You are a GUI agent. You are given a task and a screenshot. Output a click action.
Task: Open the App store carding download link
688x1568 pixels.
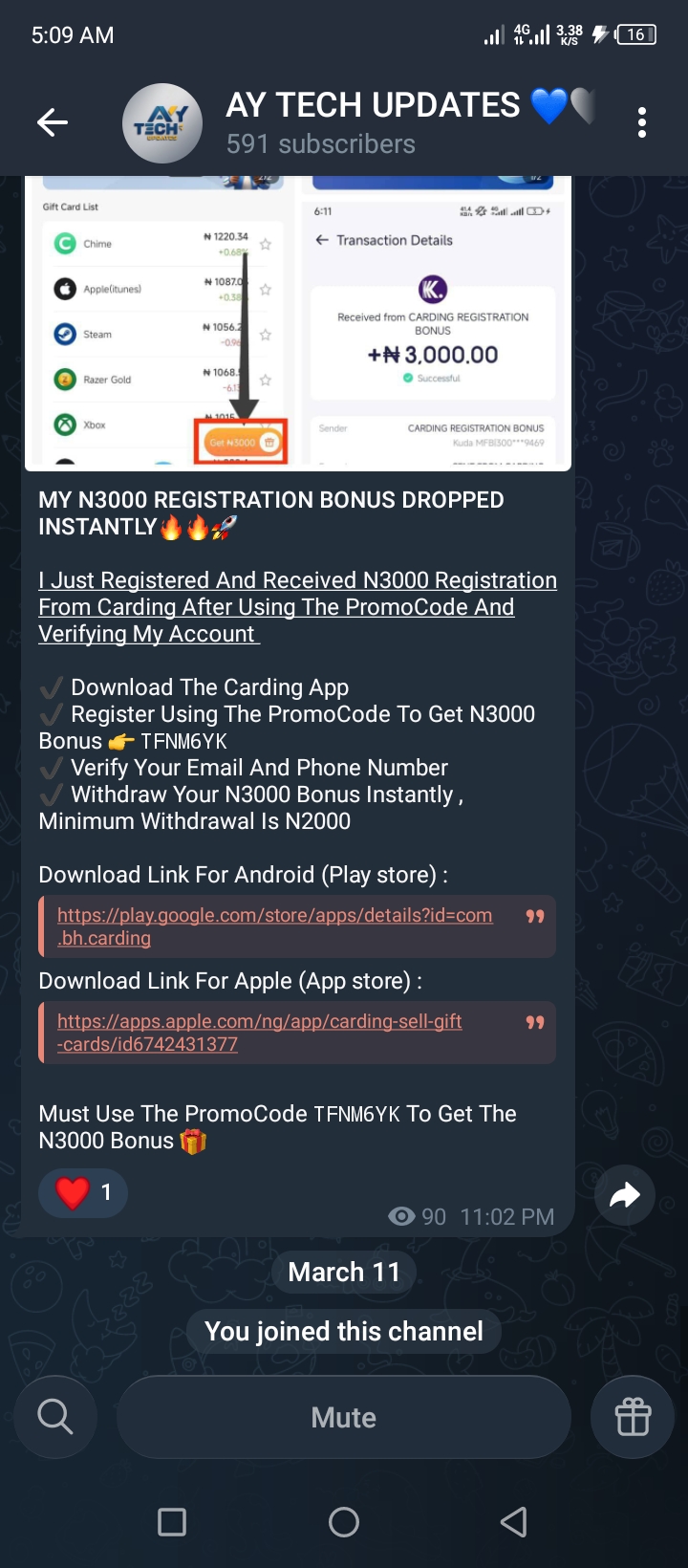click(x=259, y=1033)
